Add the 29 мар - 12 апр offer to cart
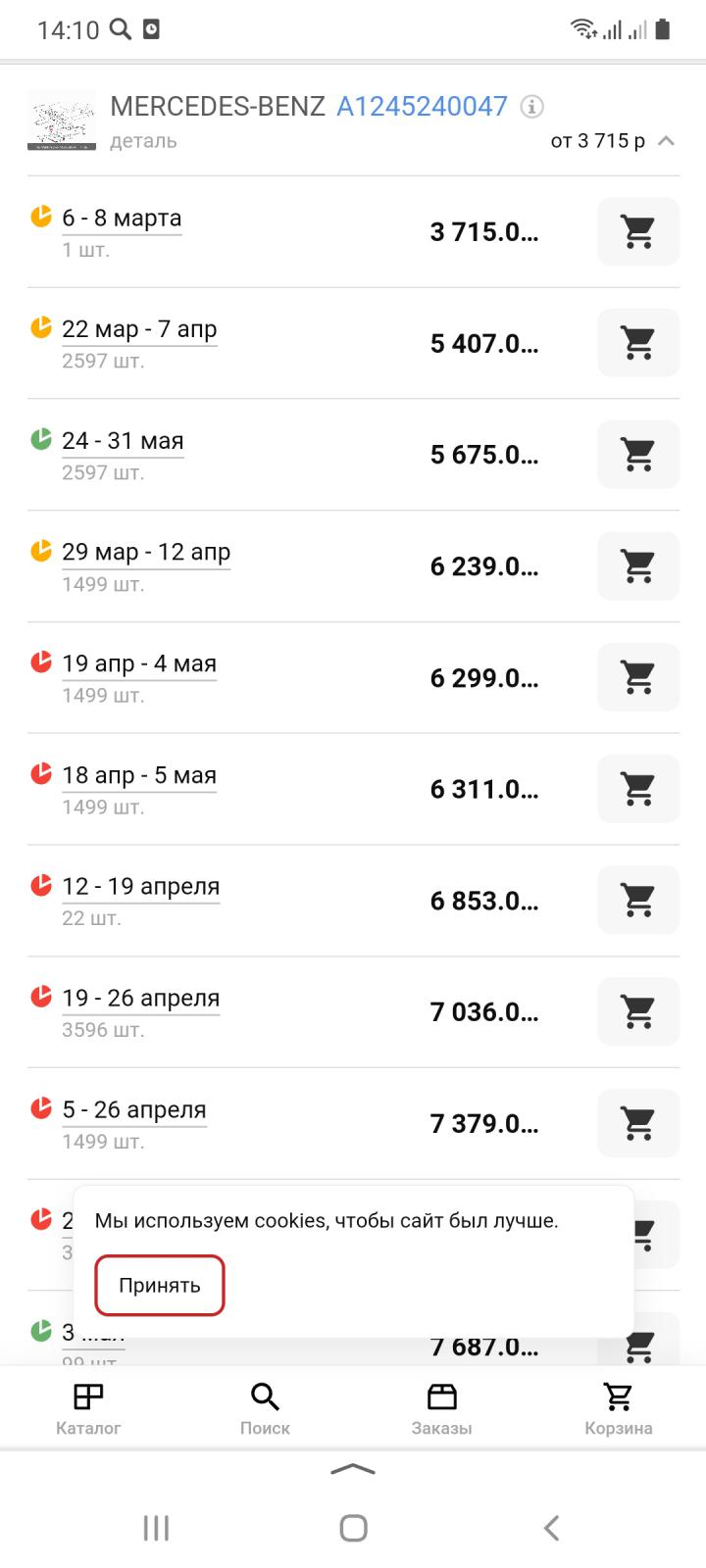 638,565
